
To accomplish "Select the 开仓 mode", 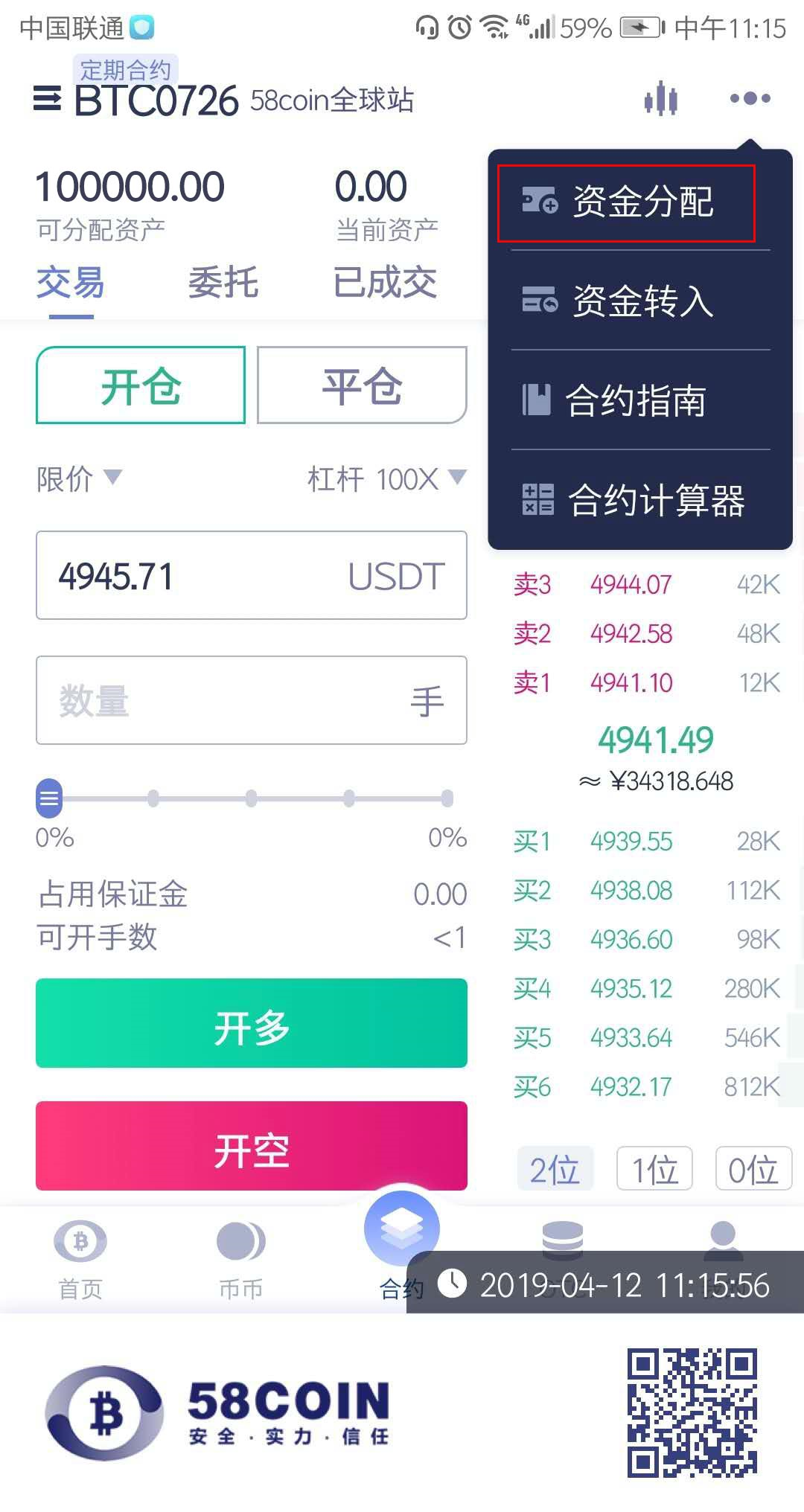I will click(141, 385).
